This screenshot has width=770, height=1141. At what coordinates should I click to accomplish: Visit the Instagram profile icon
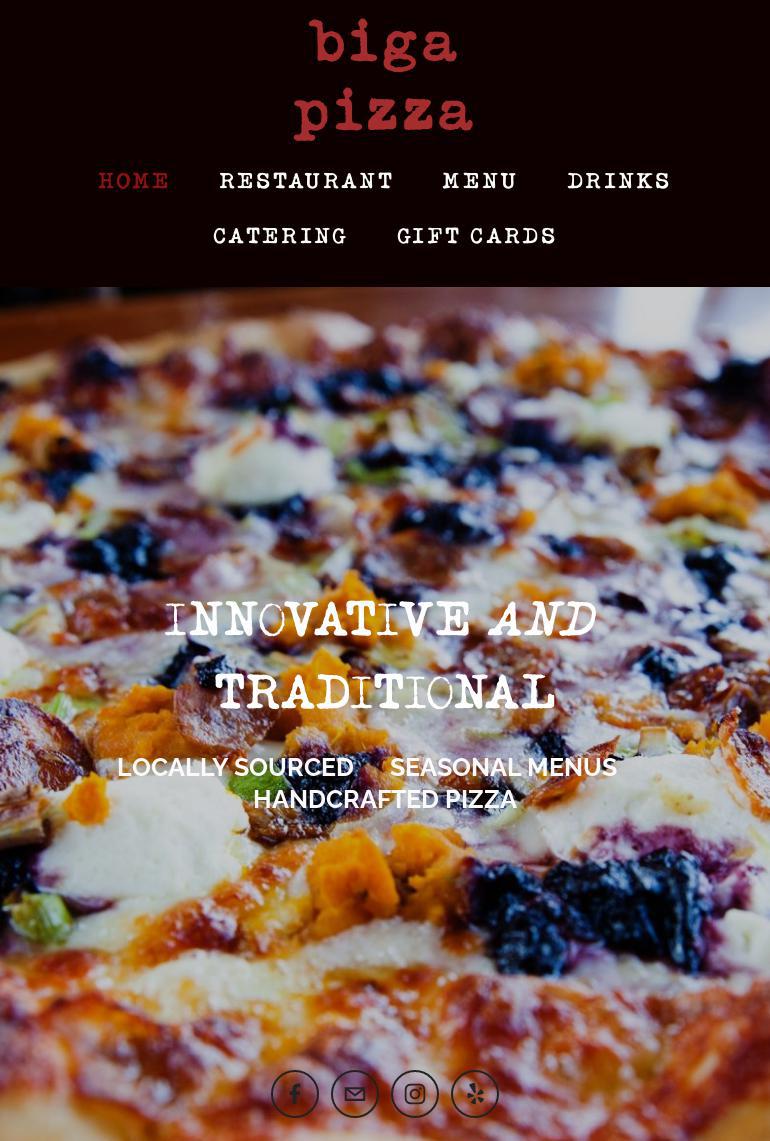pos(415,1094)
